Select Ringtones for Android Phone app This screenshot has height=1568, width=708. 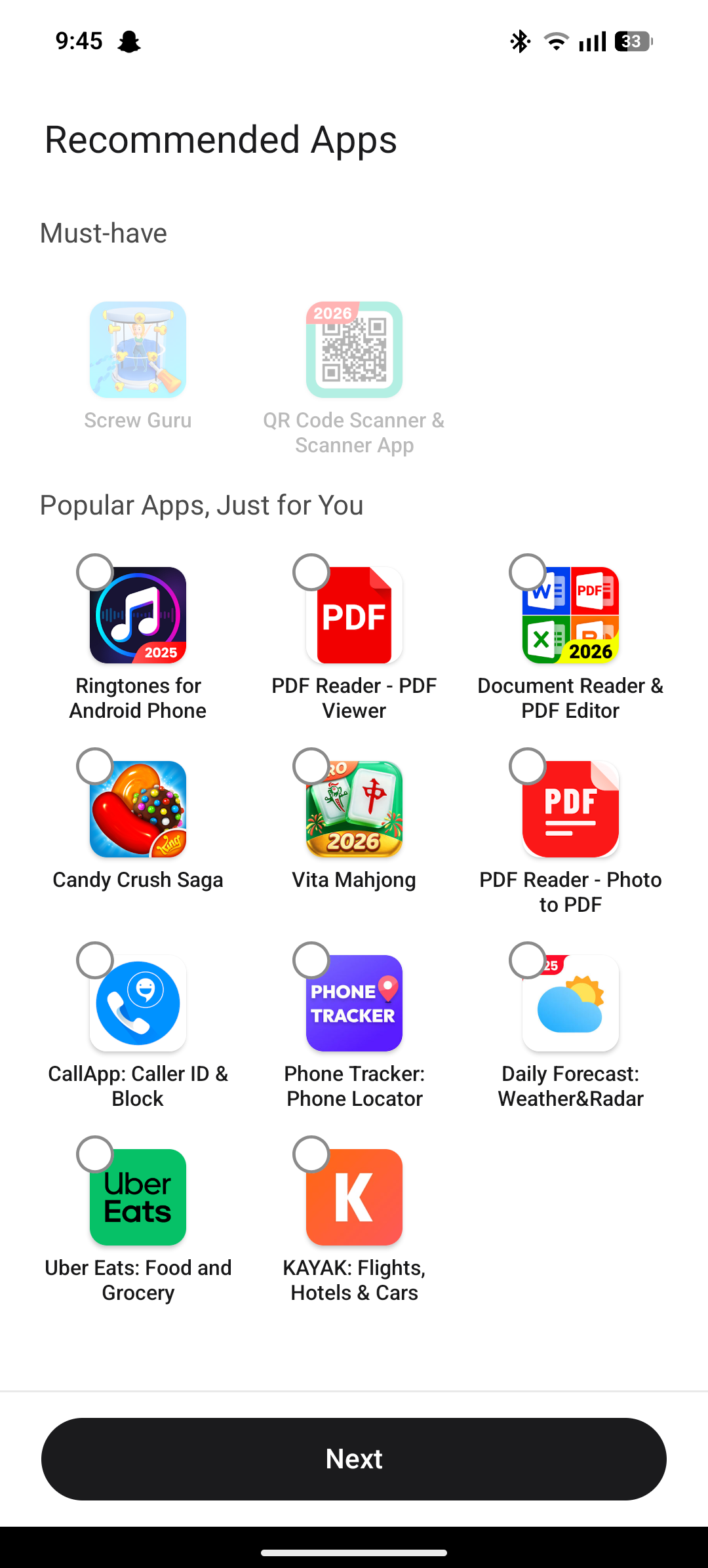95,572
